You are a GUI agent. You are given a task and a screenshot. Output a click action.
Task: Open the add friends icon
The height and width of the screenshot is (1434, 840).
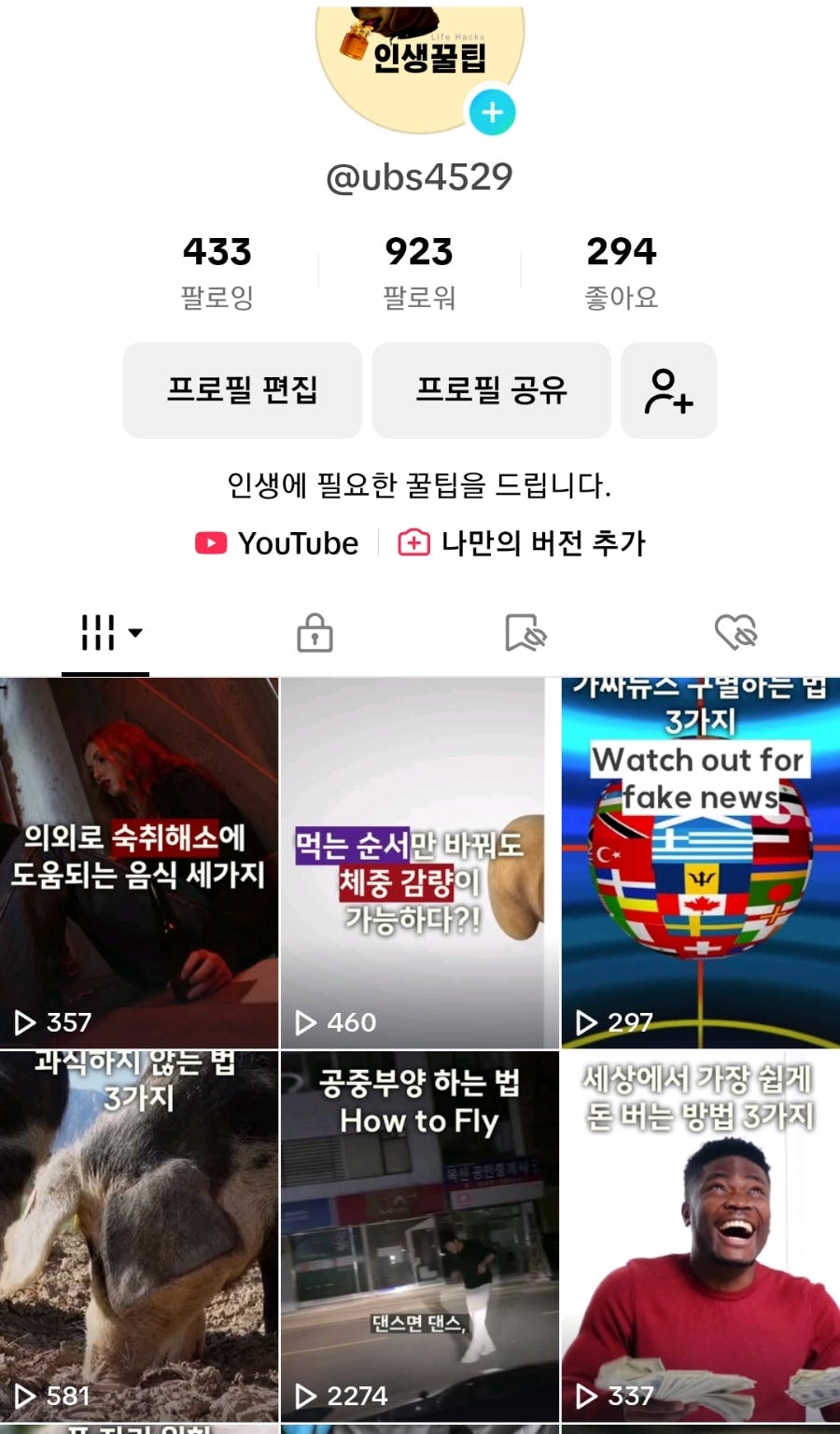[668, 390]
